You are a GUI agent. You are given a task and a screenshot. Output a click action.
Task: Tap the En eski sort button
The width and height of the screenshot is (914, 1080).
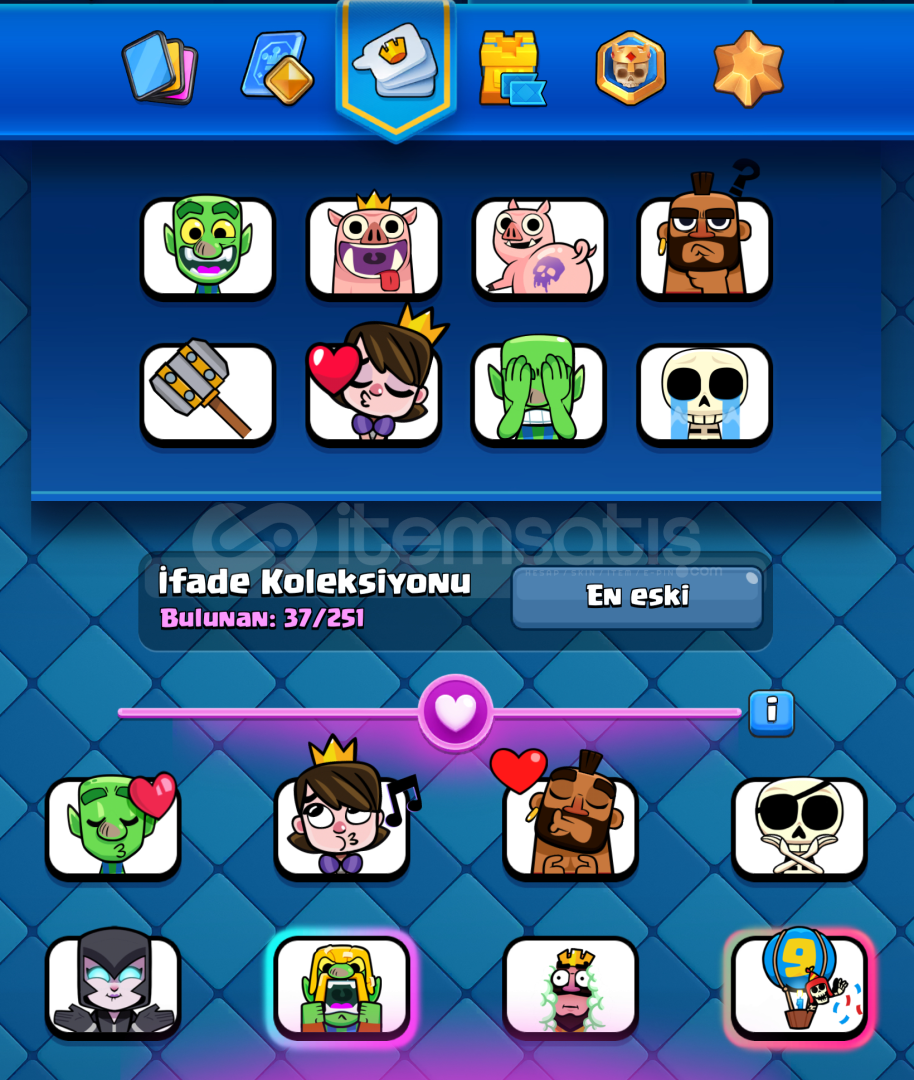[637, 597]
